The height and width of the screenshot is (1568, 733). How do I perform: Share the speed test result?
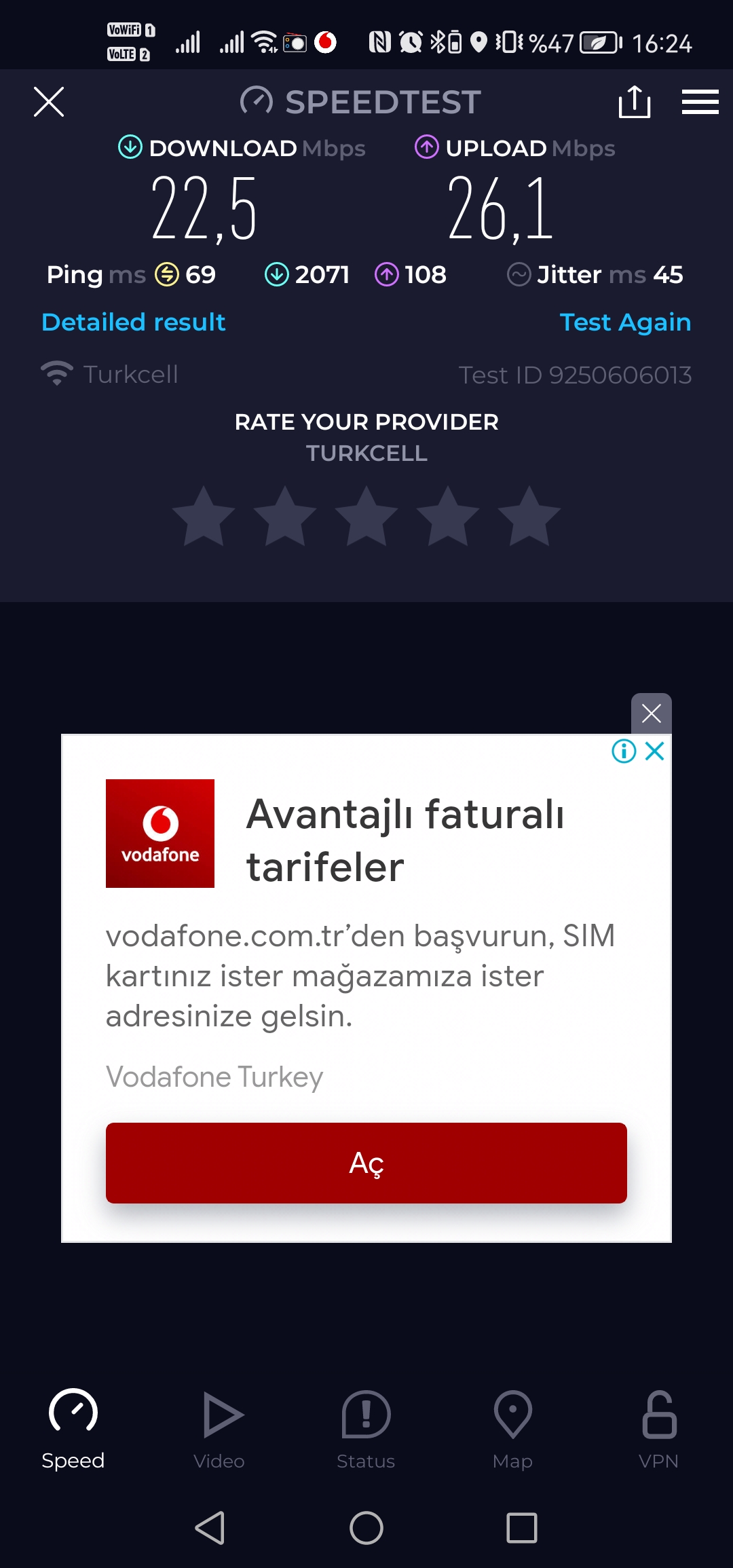635,102
